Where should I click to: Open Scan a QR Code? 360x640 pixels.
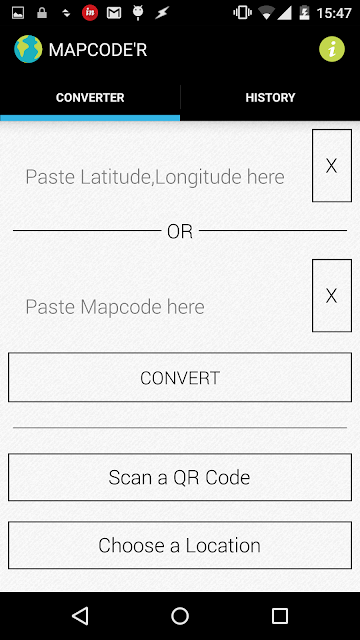180,477
